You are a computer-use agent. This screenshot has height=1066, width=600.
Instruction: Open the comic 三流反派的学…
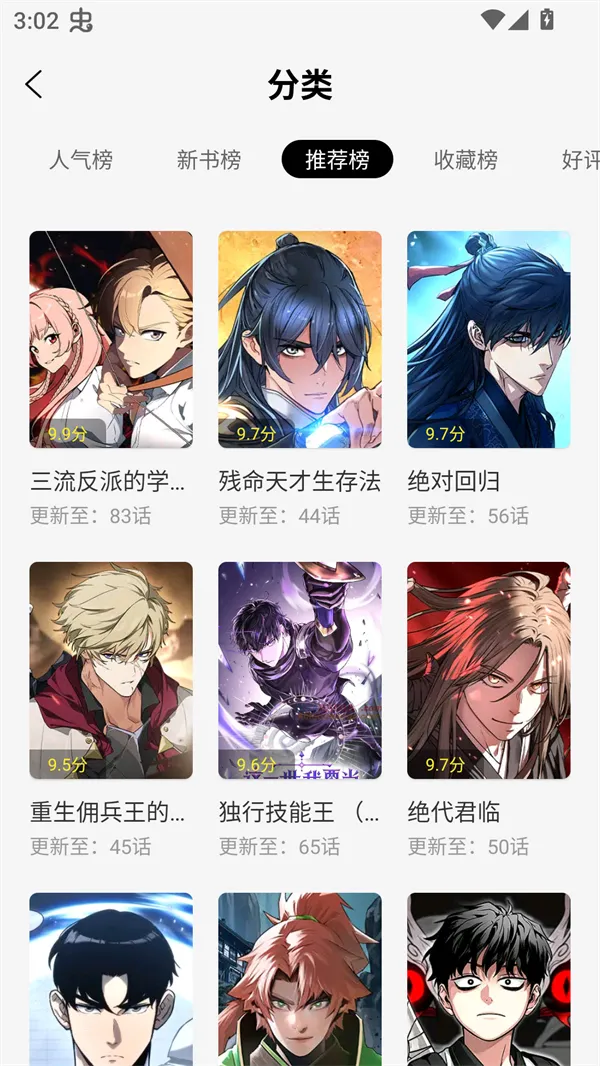coord(111,340)
